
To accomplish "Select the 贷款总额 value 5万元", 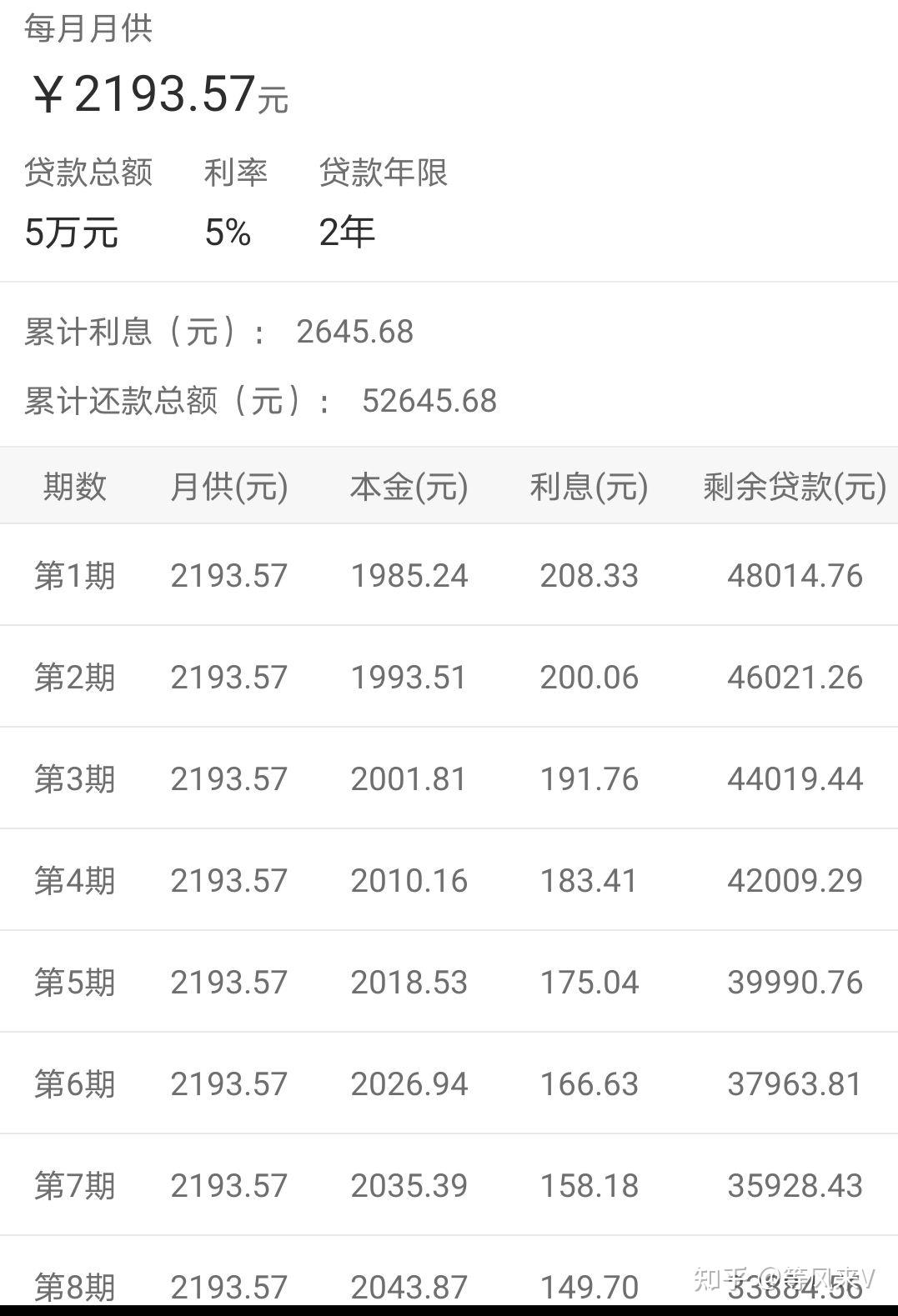I will (71, 233).
